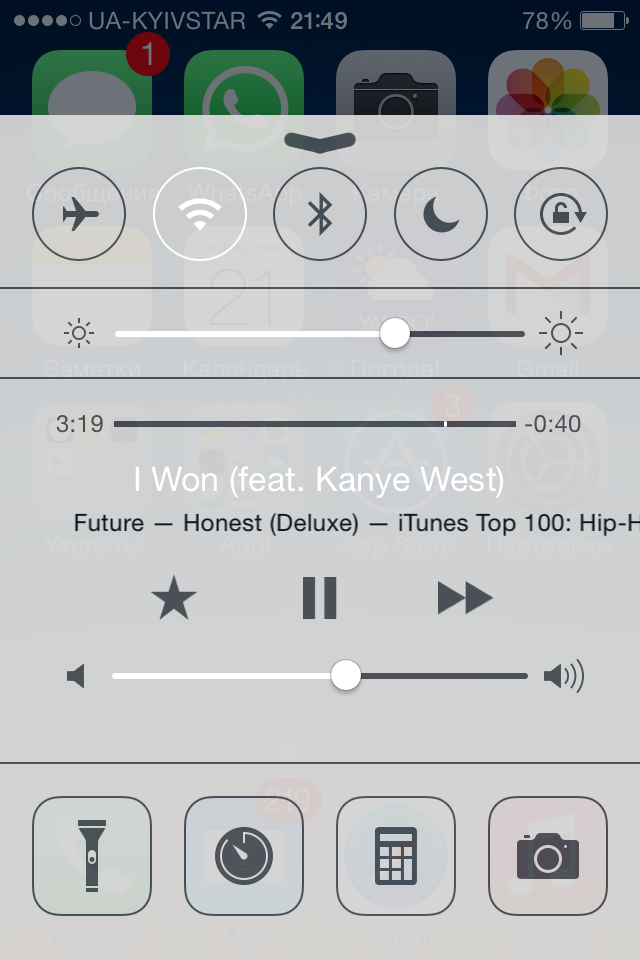Pause the playing song

(x=320, y=598)
